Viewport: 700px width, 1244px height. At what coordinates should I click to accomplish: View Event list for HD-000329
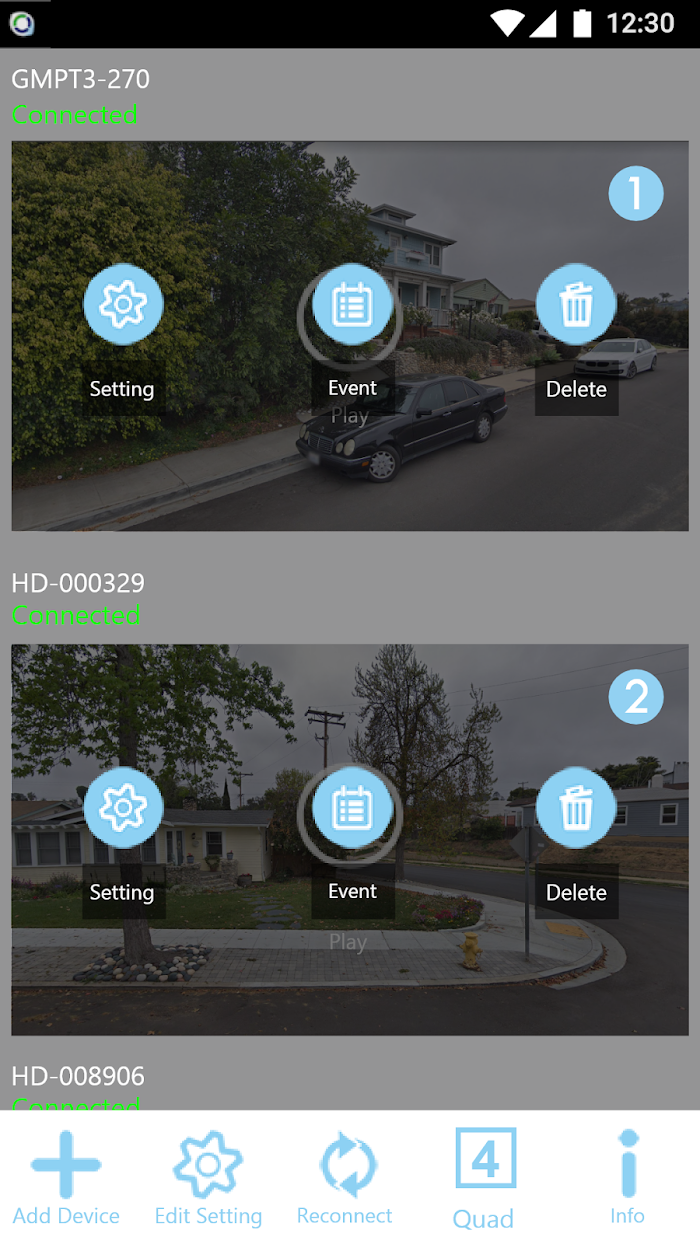(x=352, y=808)
